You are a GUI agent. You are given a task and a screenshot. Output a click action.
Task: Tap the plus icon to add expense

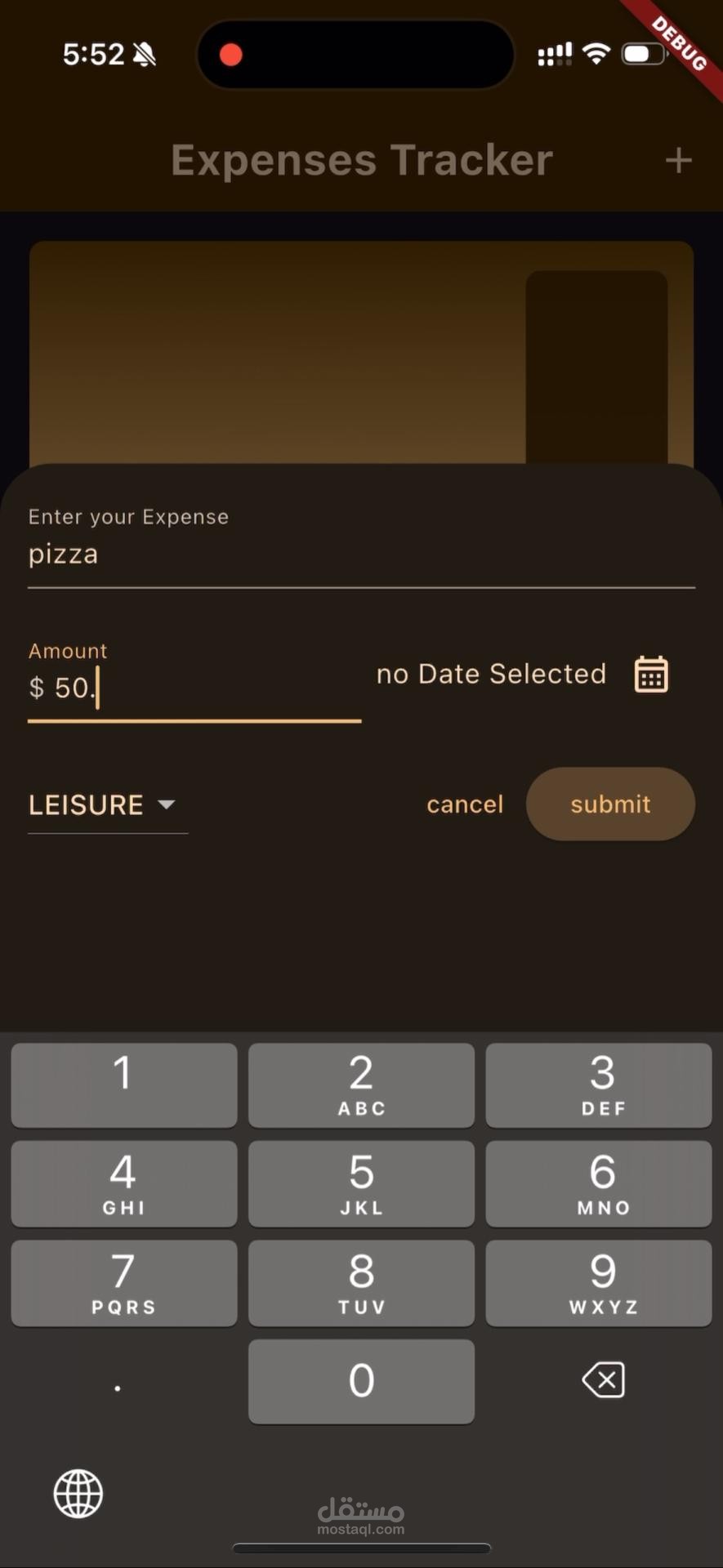(678, 160)
